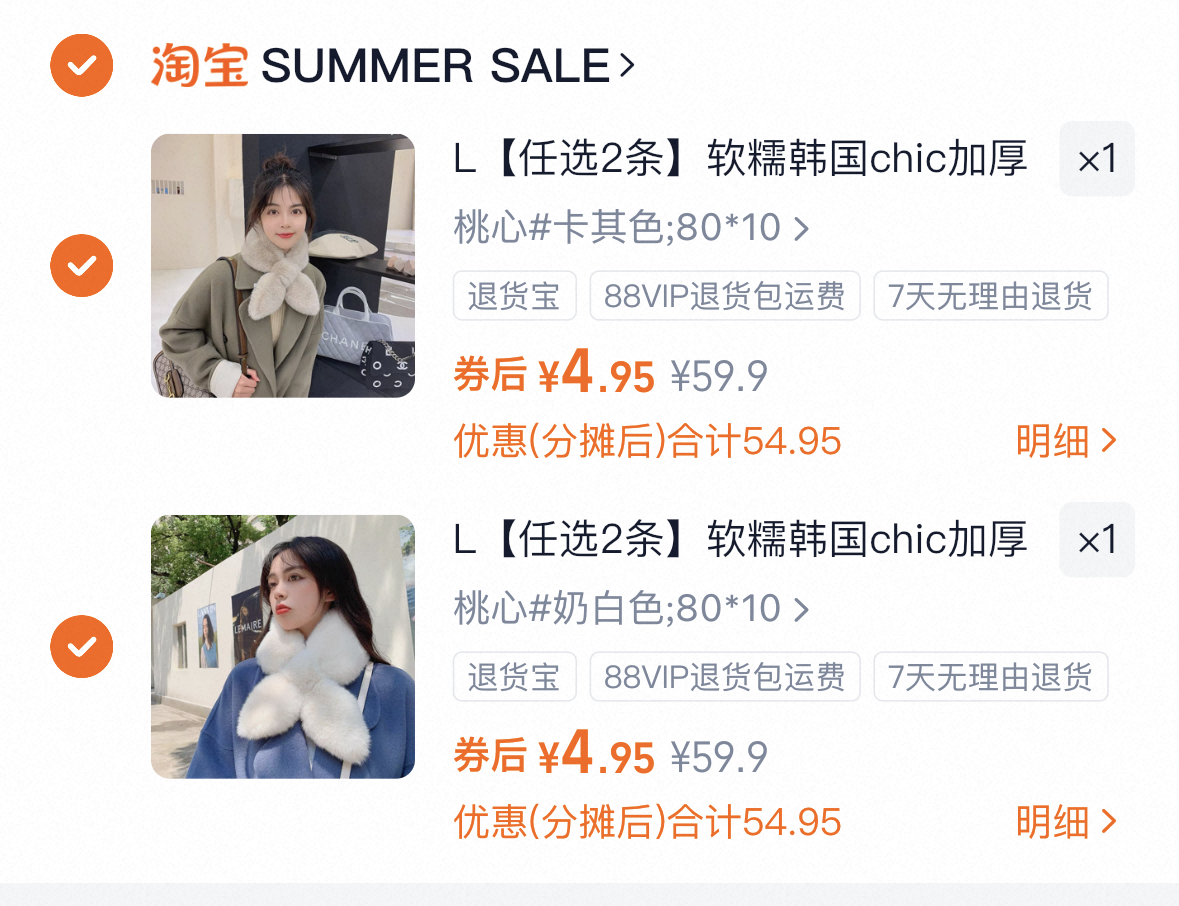Screen dimensions: 1179x906
Task: Change options for 桃心#奶白色;80*10
Action: (630, 608)
